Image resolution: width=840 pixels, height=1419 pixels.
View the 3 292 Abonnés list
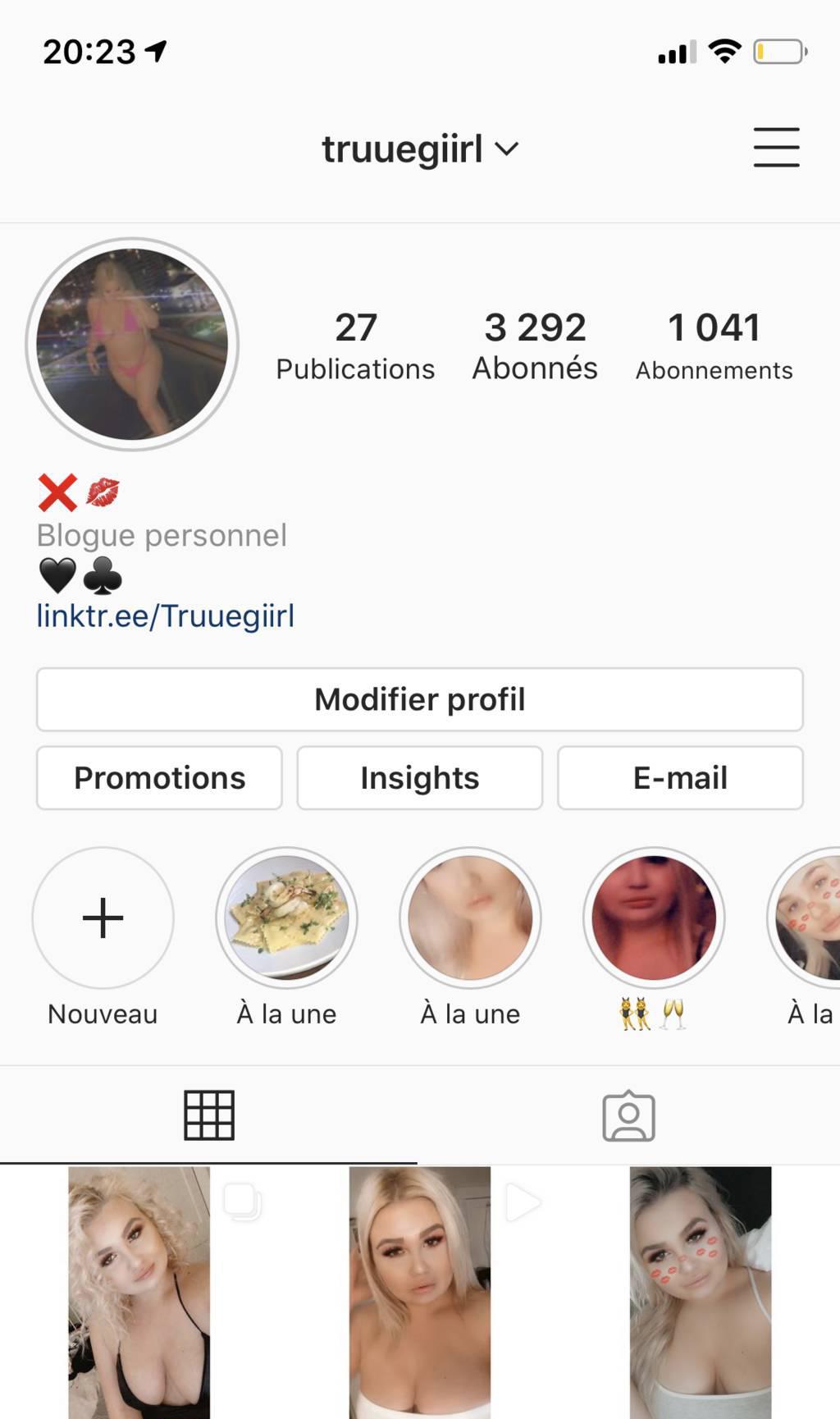[x=535, y=346]
